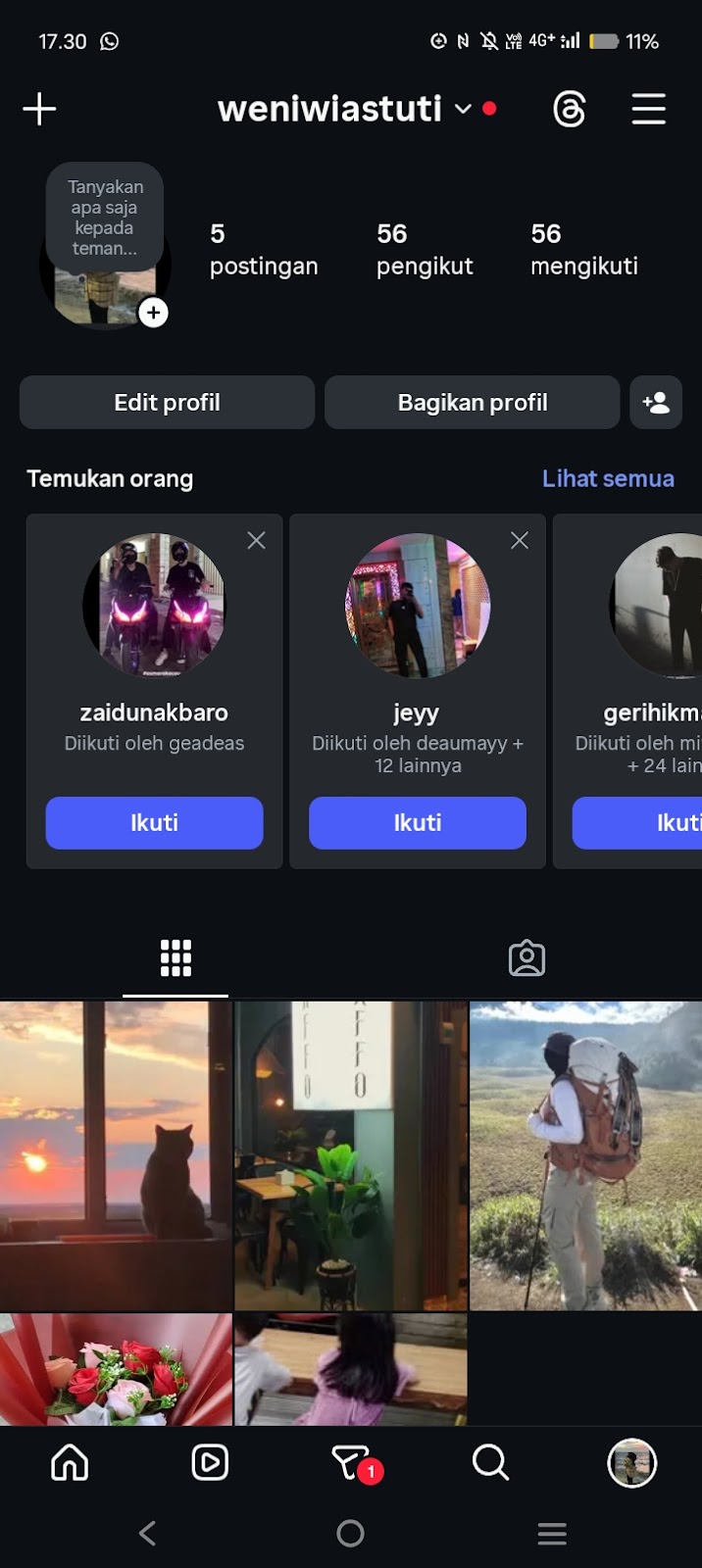This screenshot has height=1568, width=702.
Task: Open the account switcher next to weniwiastuti
Action: point(463,109)
